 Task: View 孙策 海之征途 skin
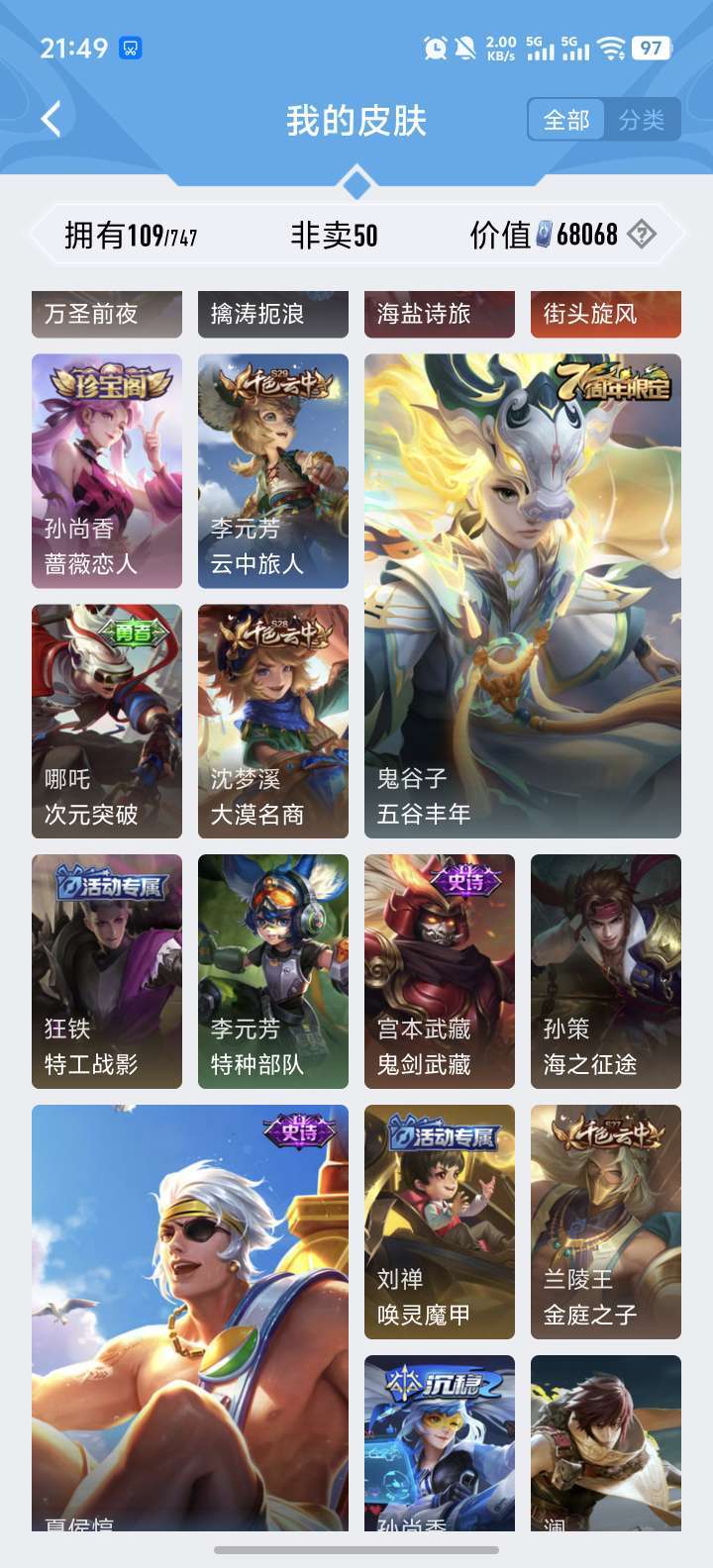coord(606,971)
